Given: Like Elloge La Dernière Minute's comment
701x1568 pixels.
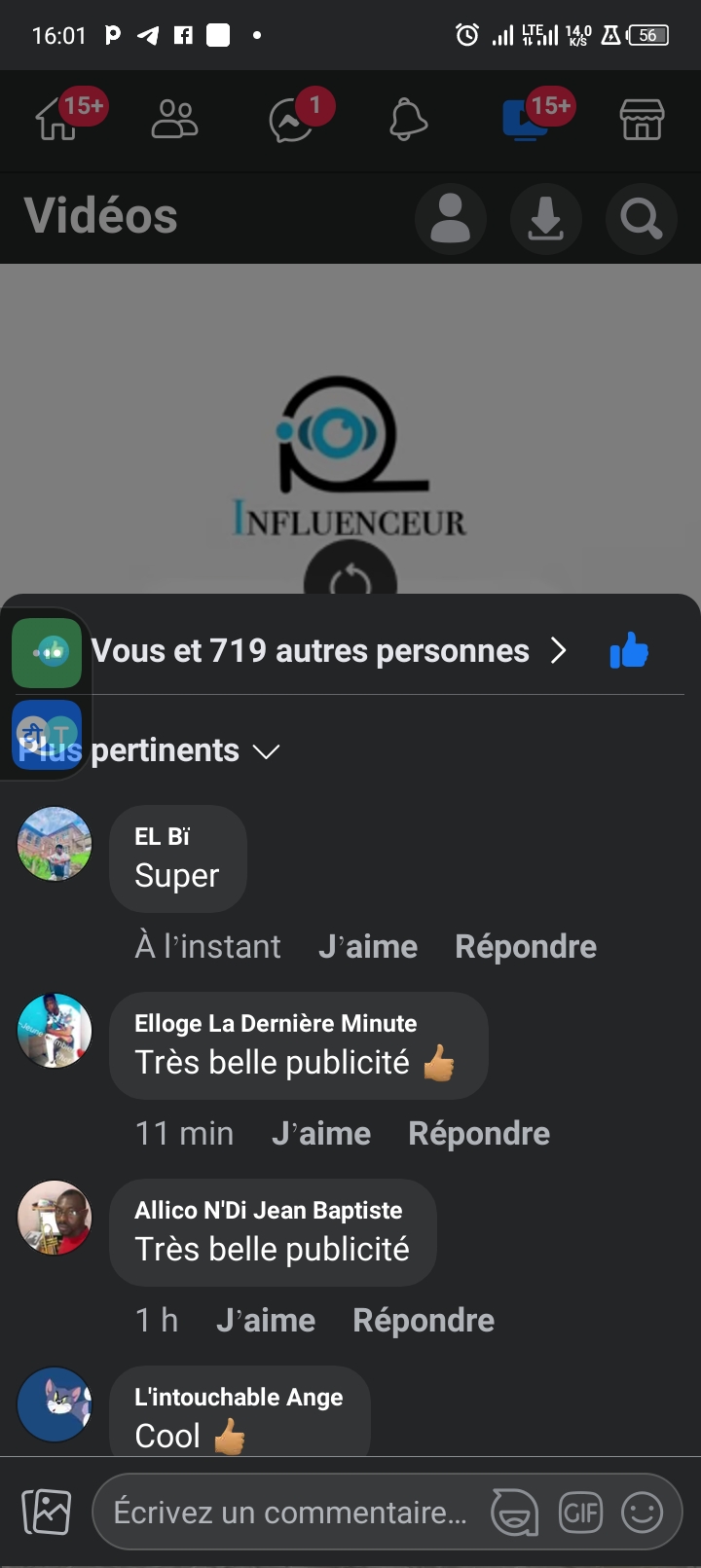Looking at the screenshot, I should 321,1133.
